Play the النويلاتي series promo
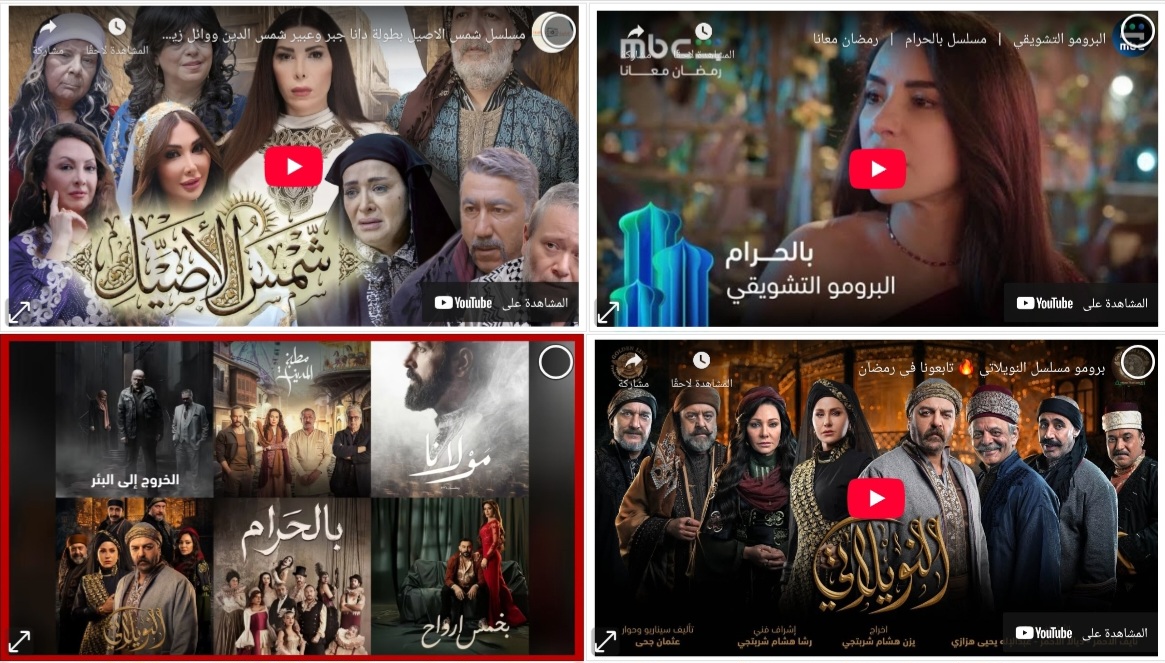 pos(876,498)
